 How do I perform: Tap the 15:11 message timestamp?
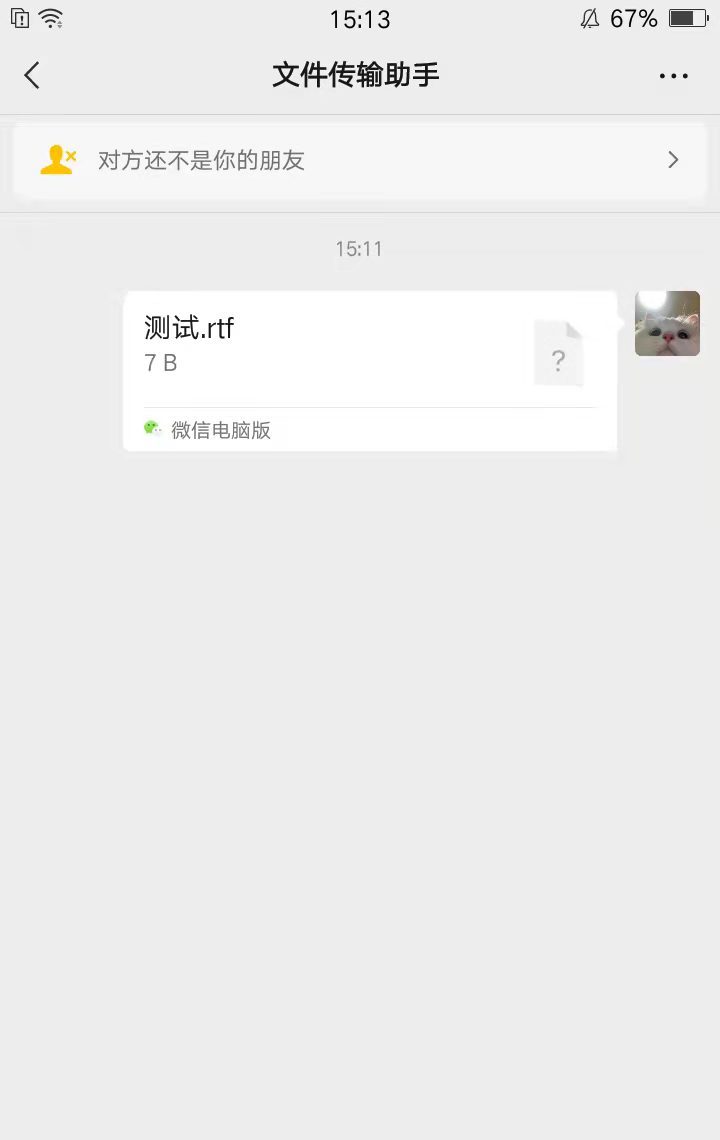click(359, 248)
